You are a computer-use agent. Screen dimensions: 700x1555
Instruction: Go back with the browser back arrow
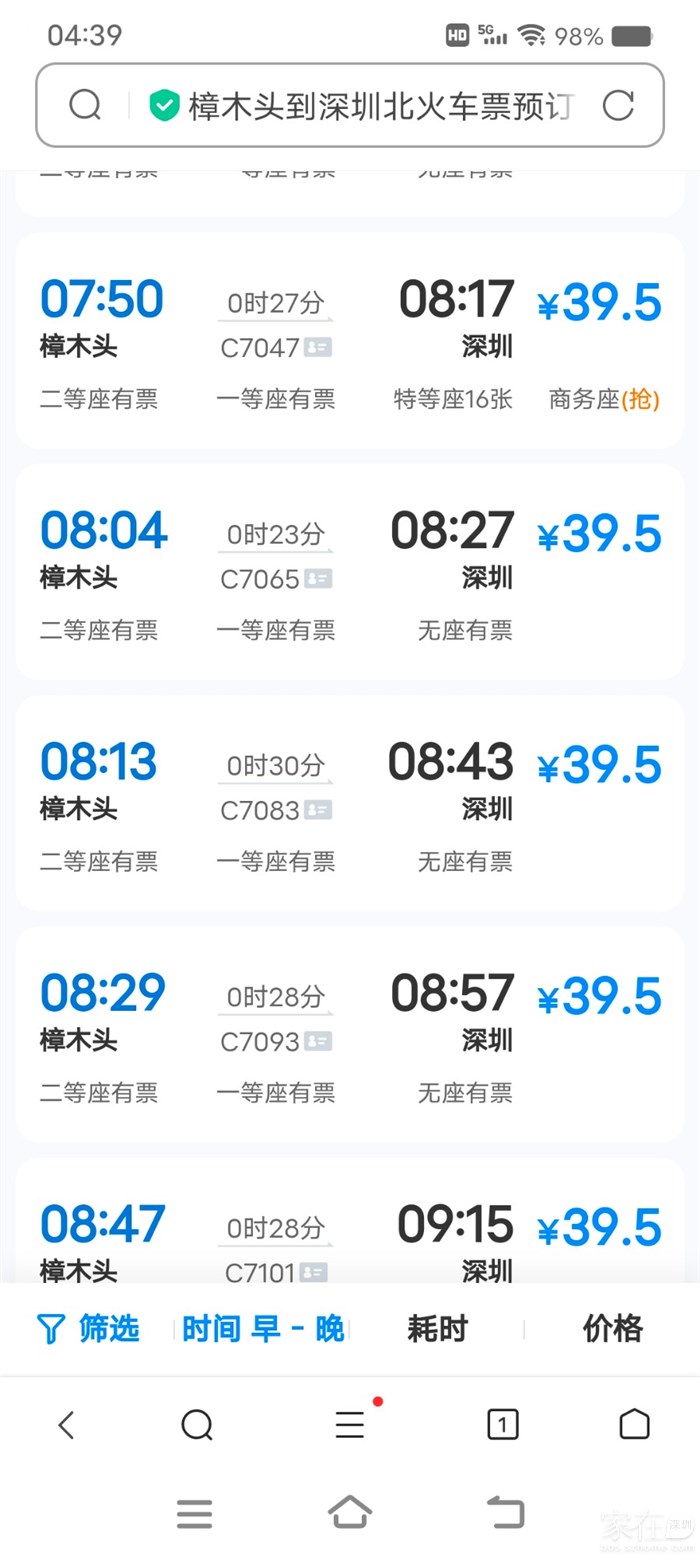[x=67, y=1424]
